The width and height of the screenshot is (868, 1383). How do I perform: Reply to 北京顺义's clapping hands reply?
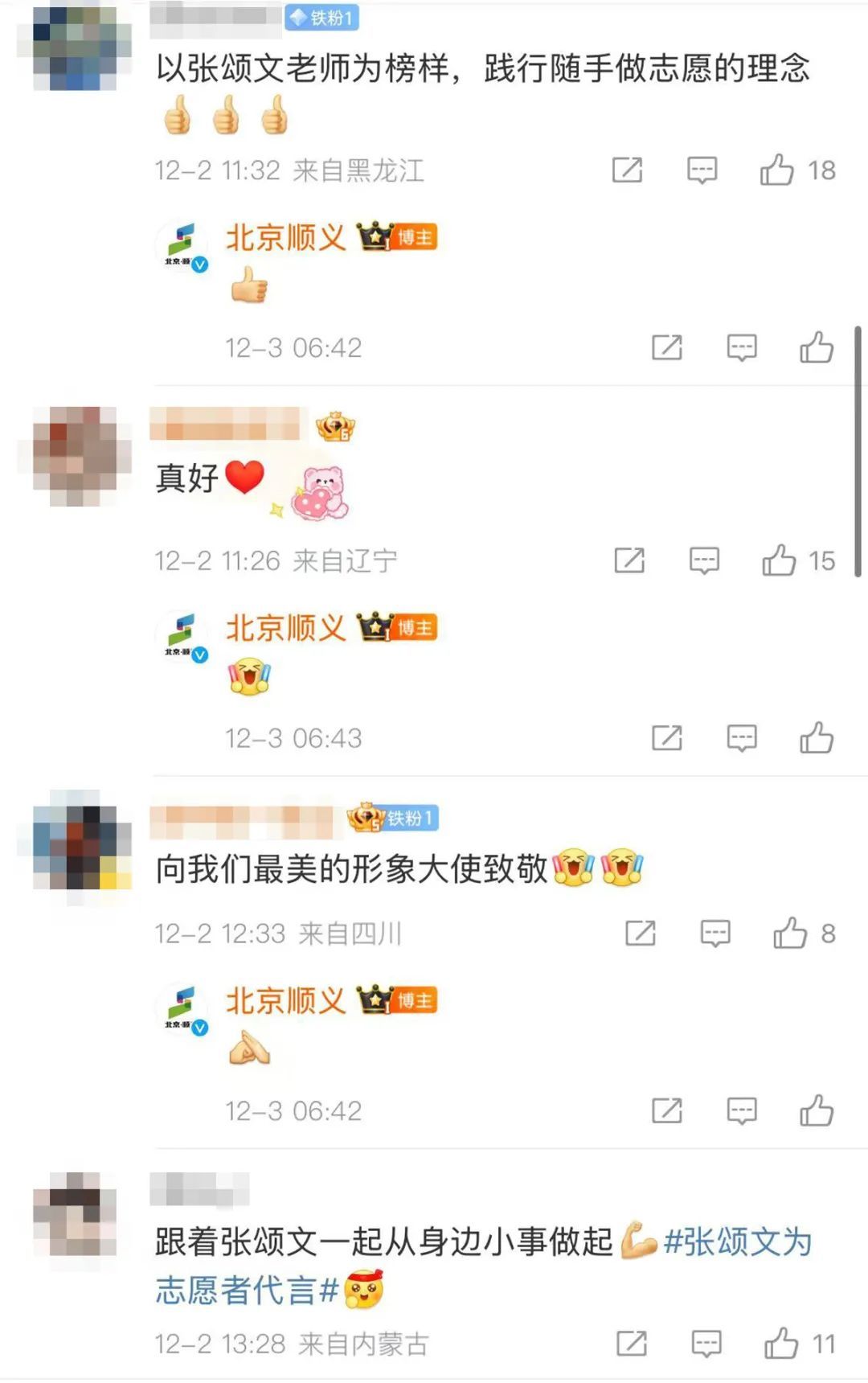(741, 1111)
